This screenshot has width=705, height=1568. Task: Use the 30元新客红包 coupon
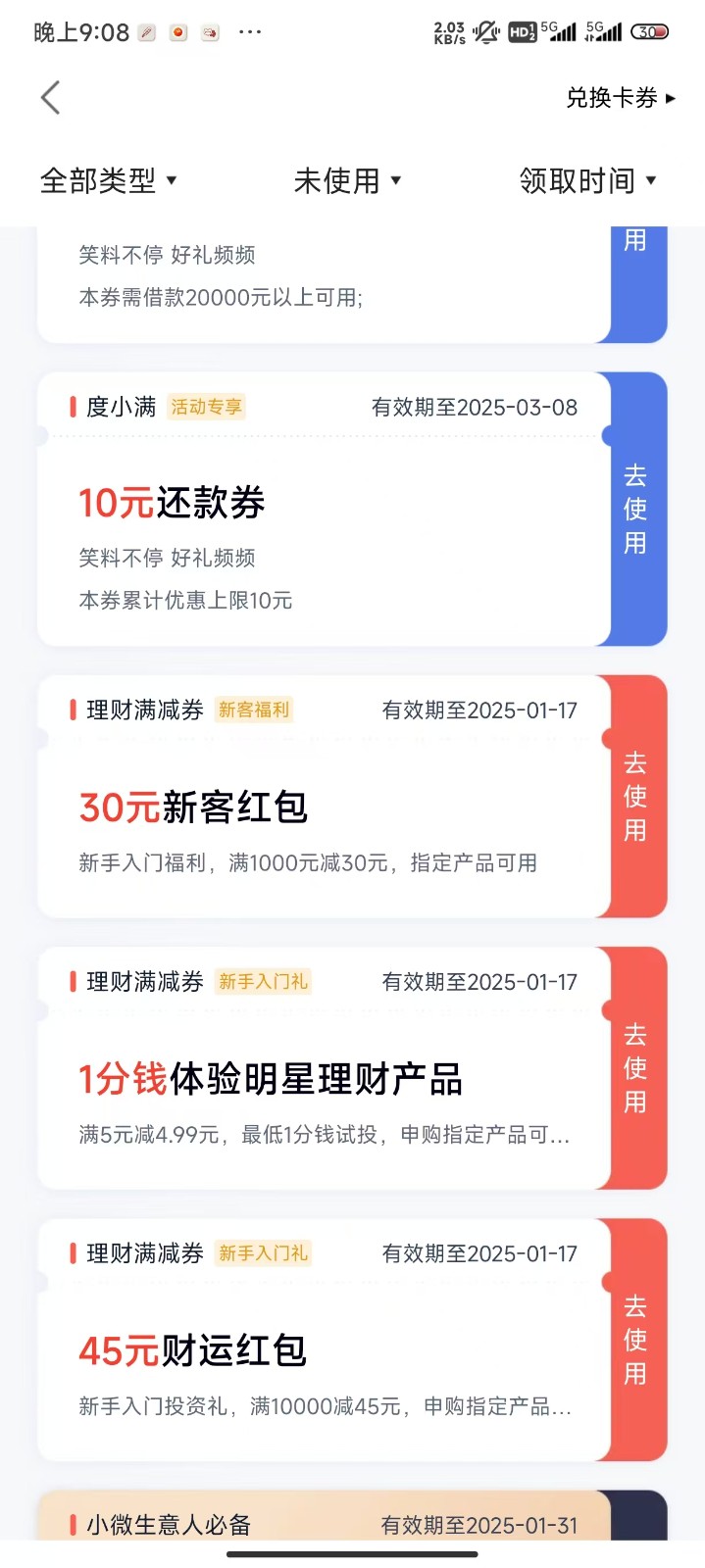636,796
